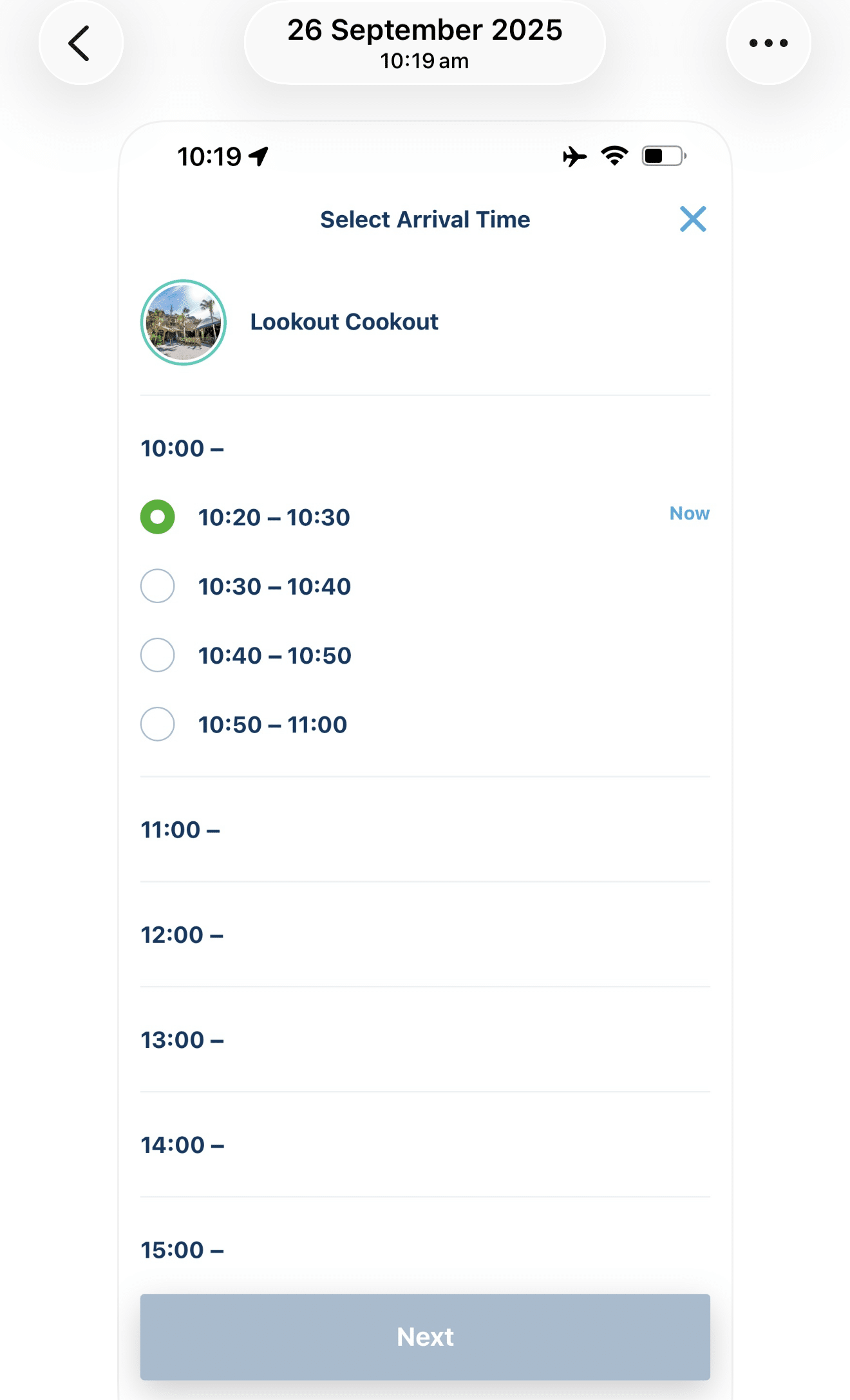Open the three-dot overflow menu
Viewport: 850px width, 1400px height.
768,43
